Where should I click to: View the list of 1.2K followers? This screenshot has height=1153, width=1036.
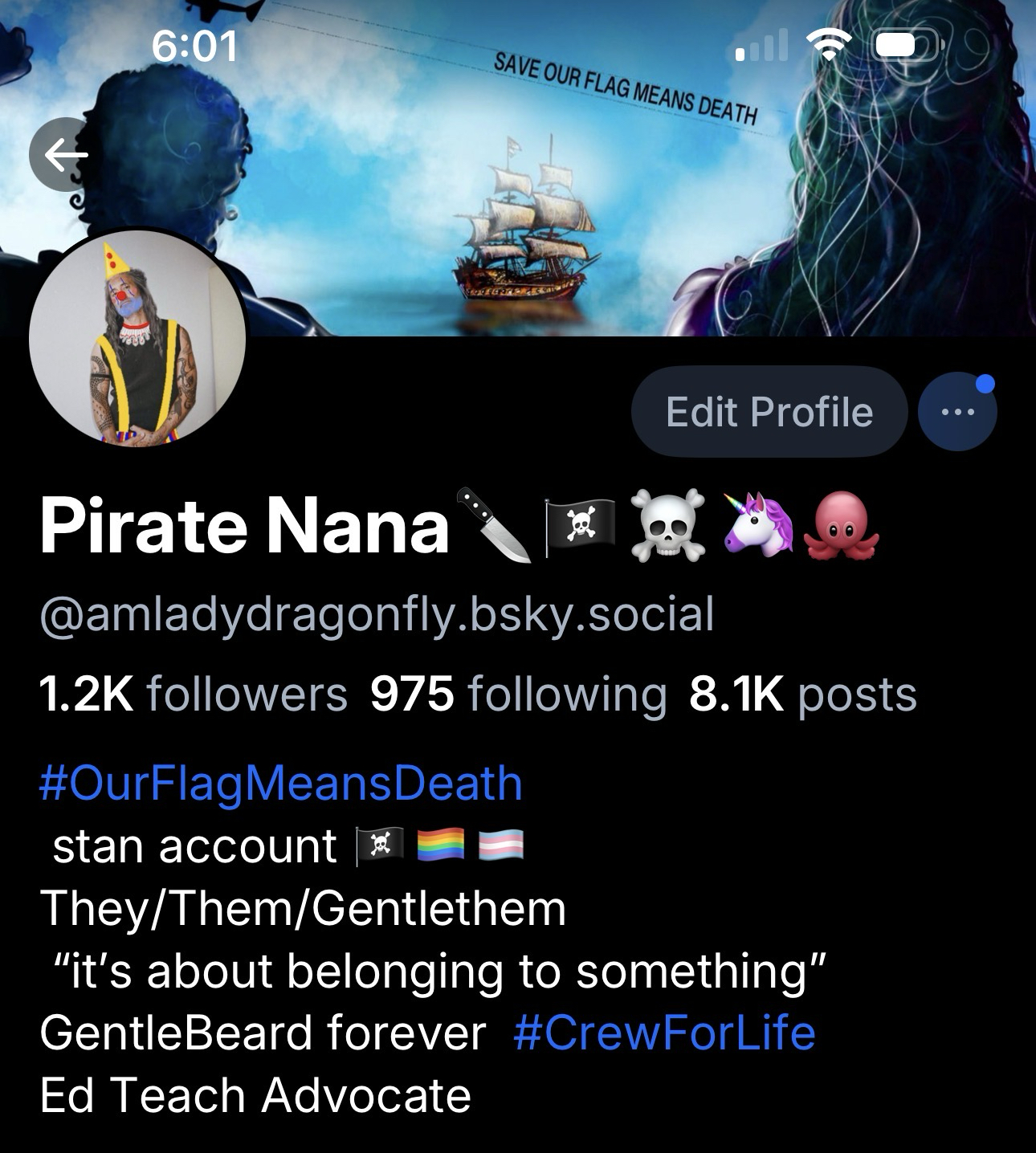click(x=194, y=694)
